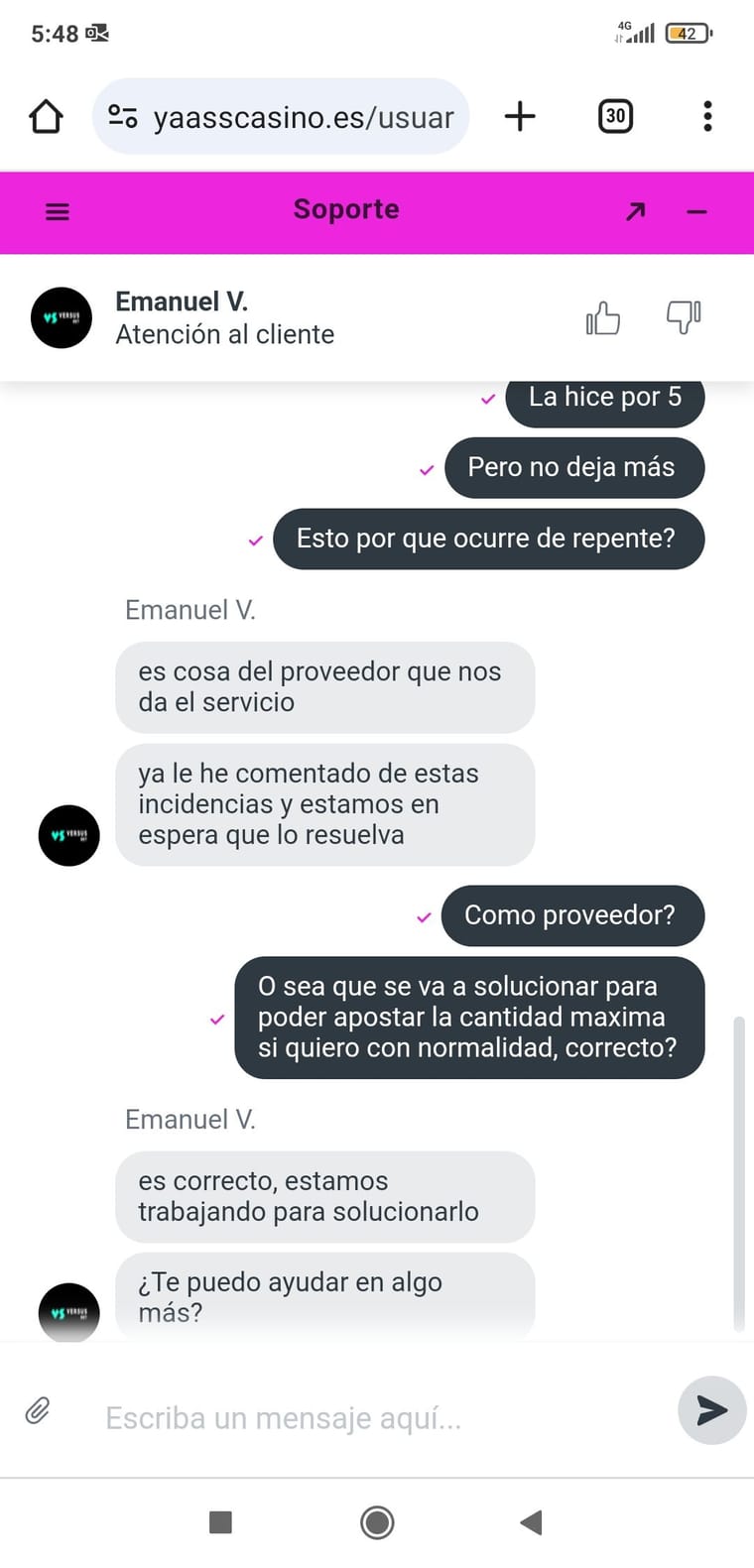View the 30 open tabs

[615, 117]
